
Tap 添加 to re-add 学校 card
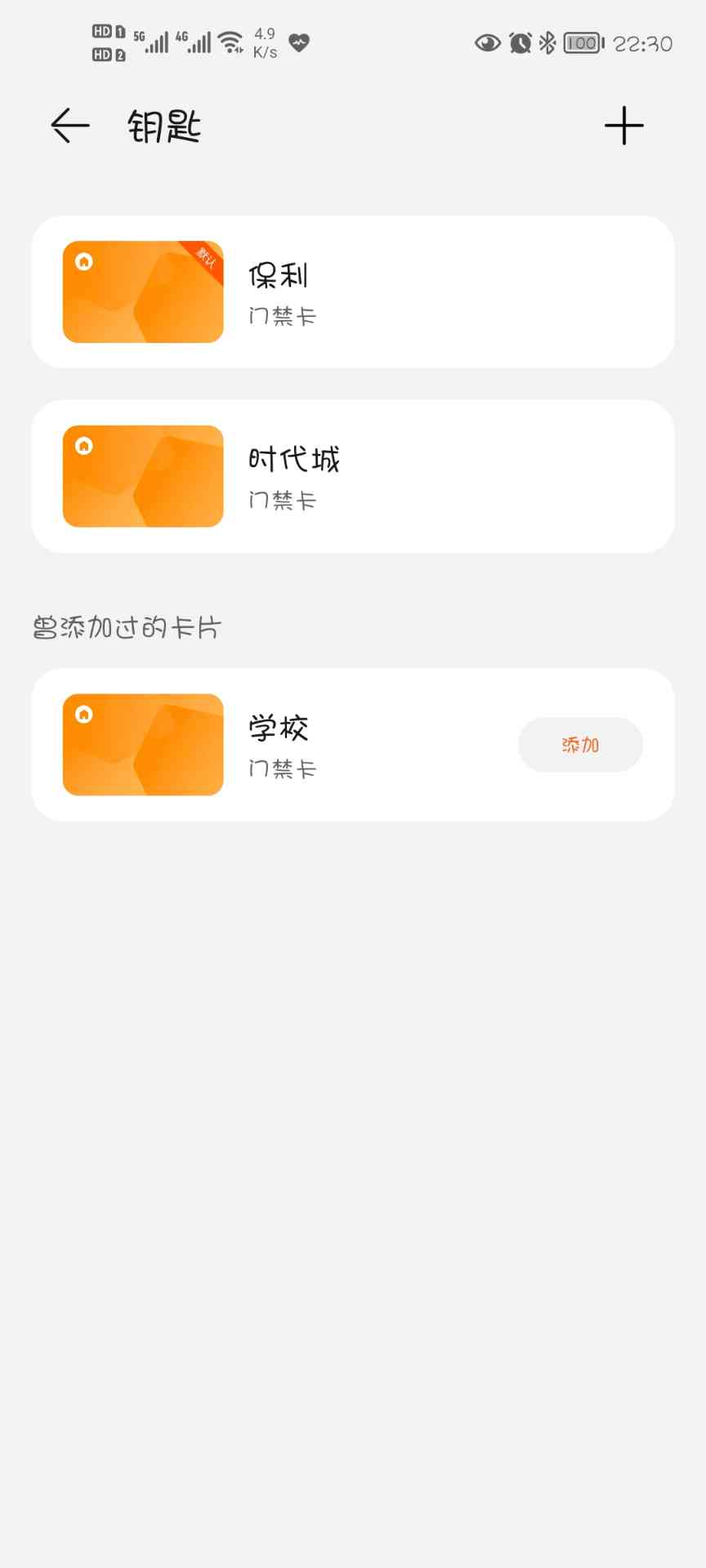580,745
